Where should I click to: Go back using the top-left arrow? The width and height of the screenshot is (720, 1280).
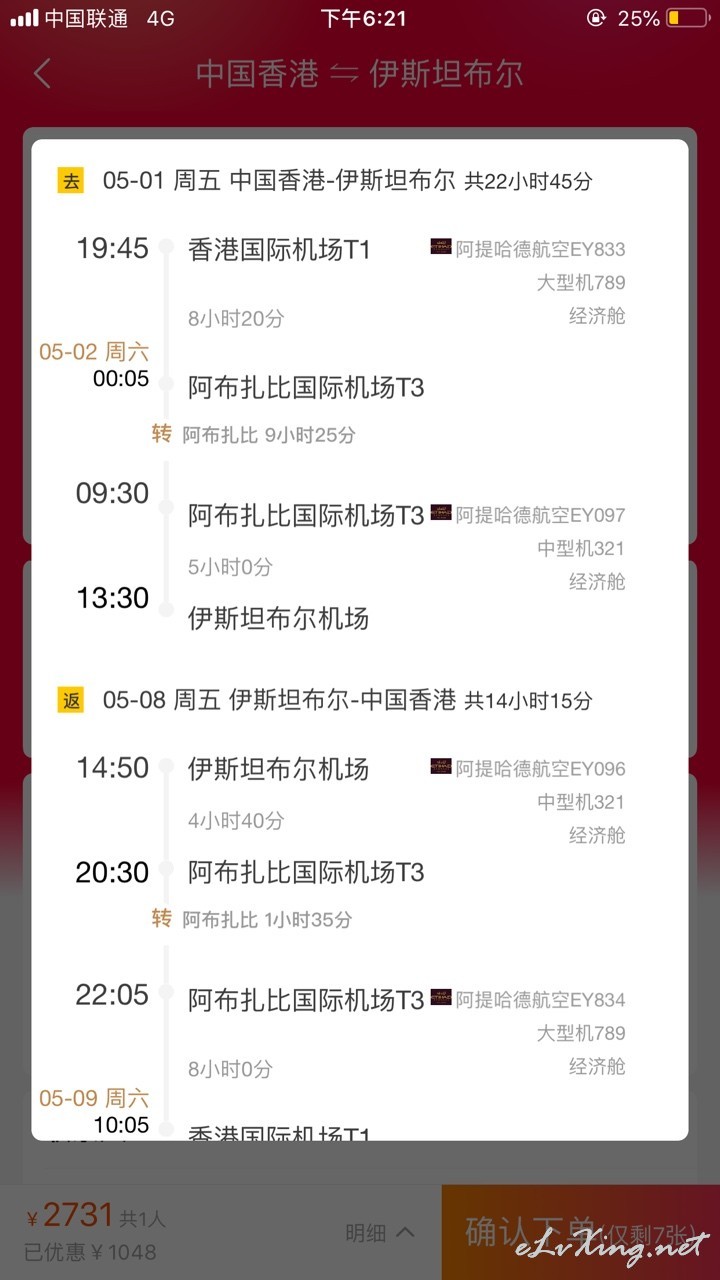[x=42, y=73]
